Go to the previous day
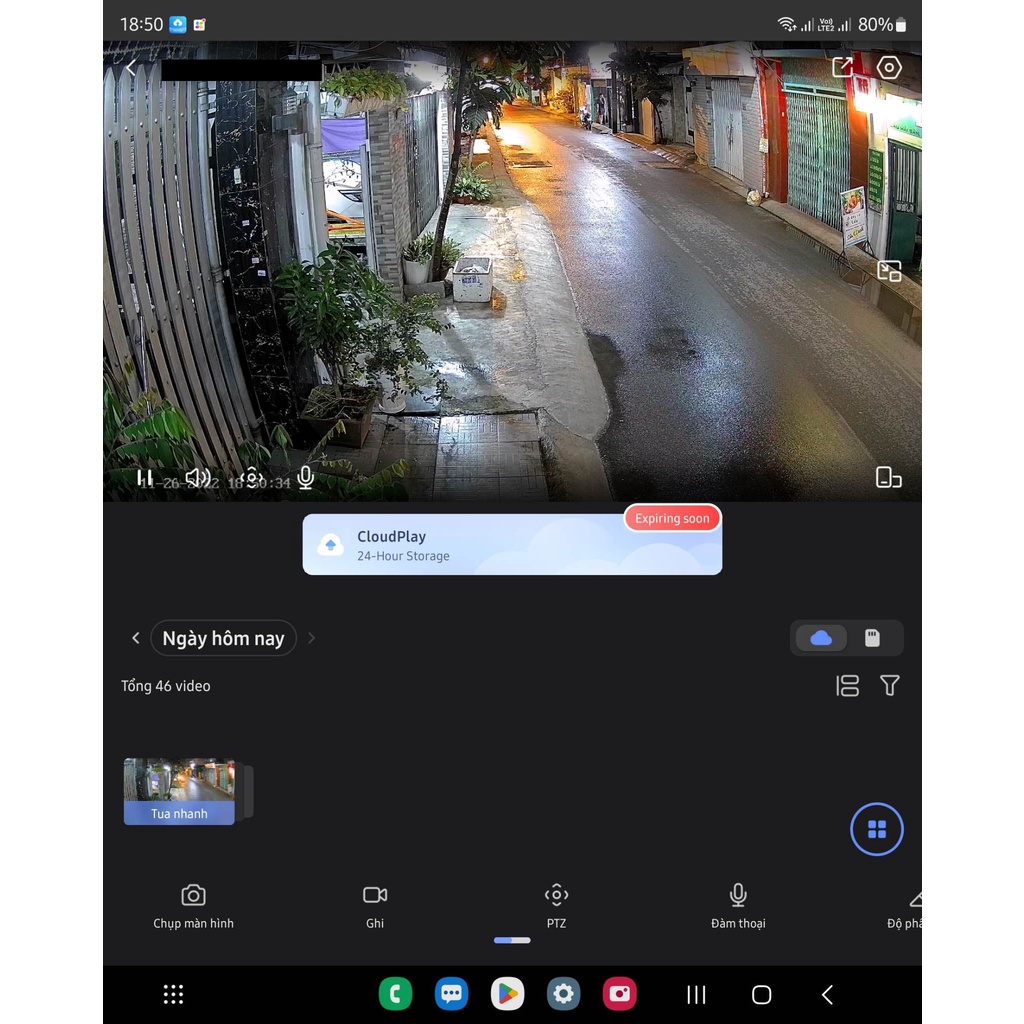Viewport: 1024px width, 1024px height. tap(136, 638)
